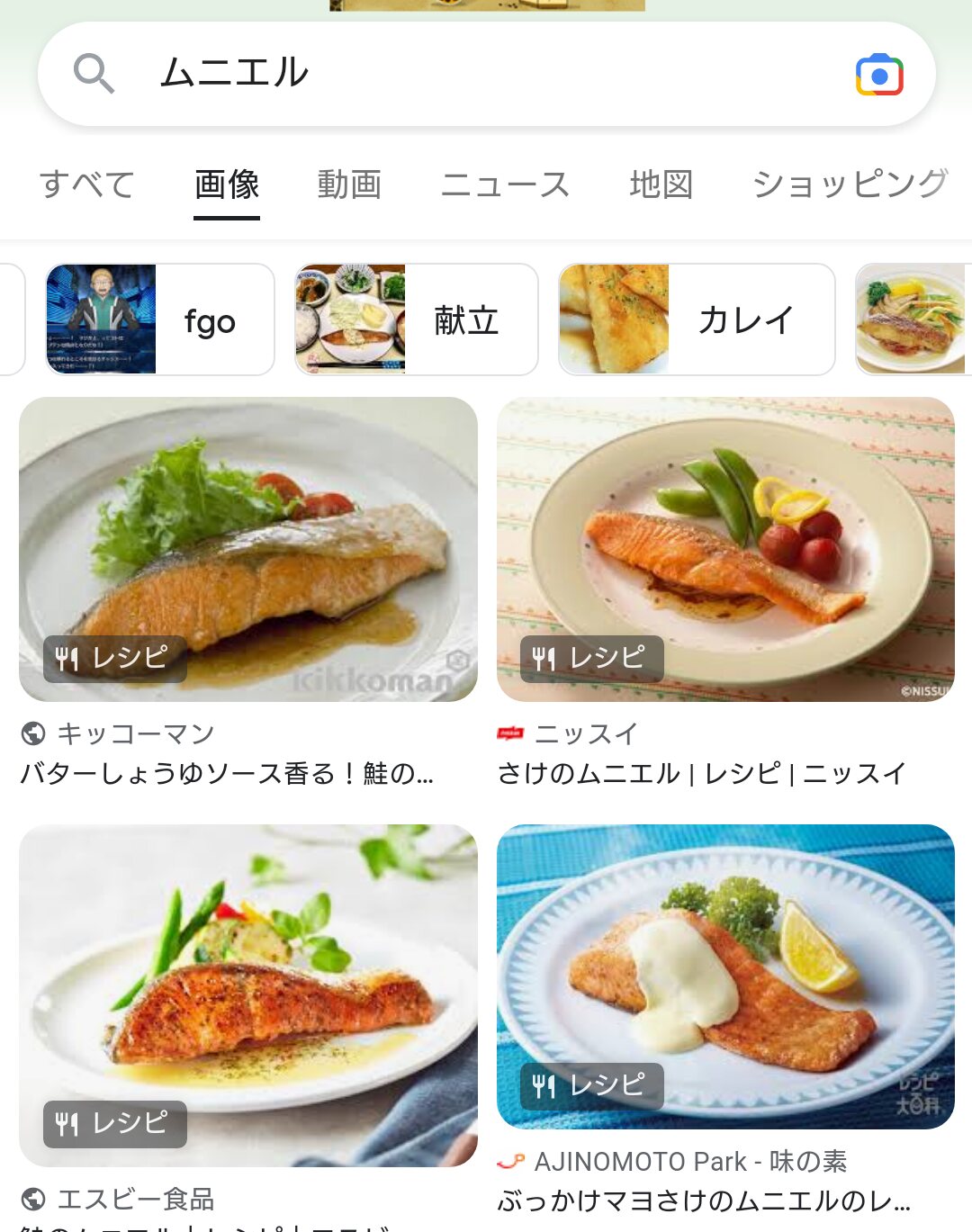
Task: Open Google Lens camera search
Action: [879, 75]
